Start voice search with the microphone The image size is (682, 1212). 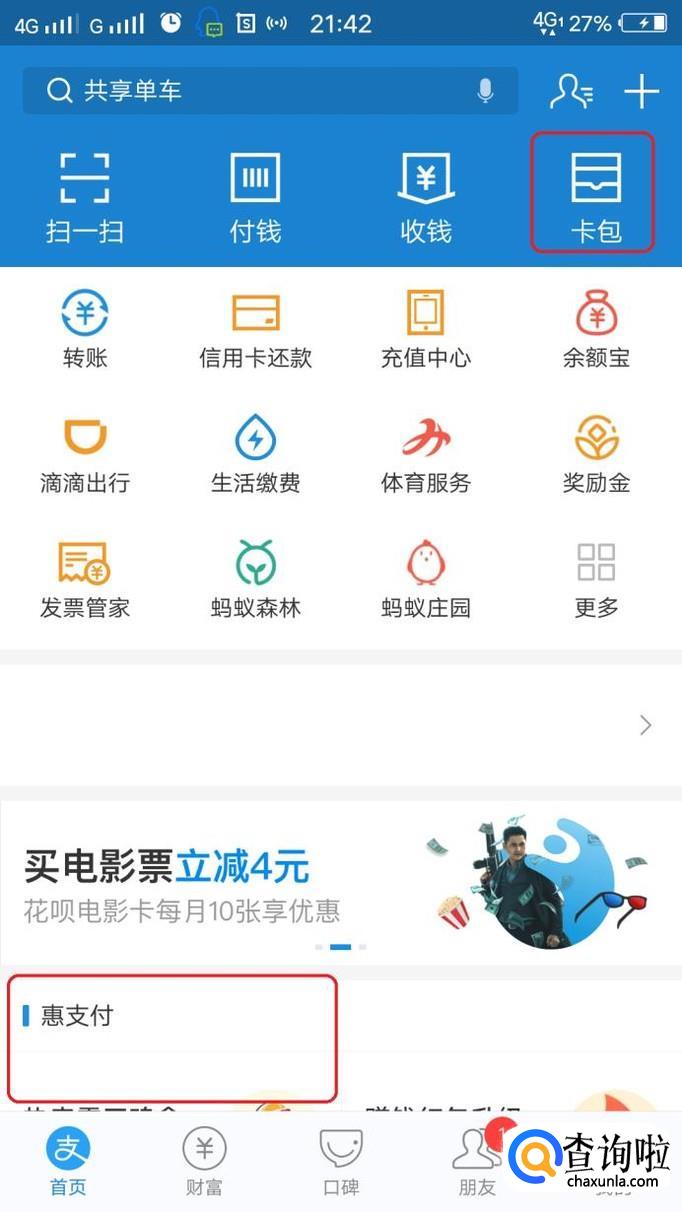coord(485,91)
